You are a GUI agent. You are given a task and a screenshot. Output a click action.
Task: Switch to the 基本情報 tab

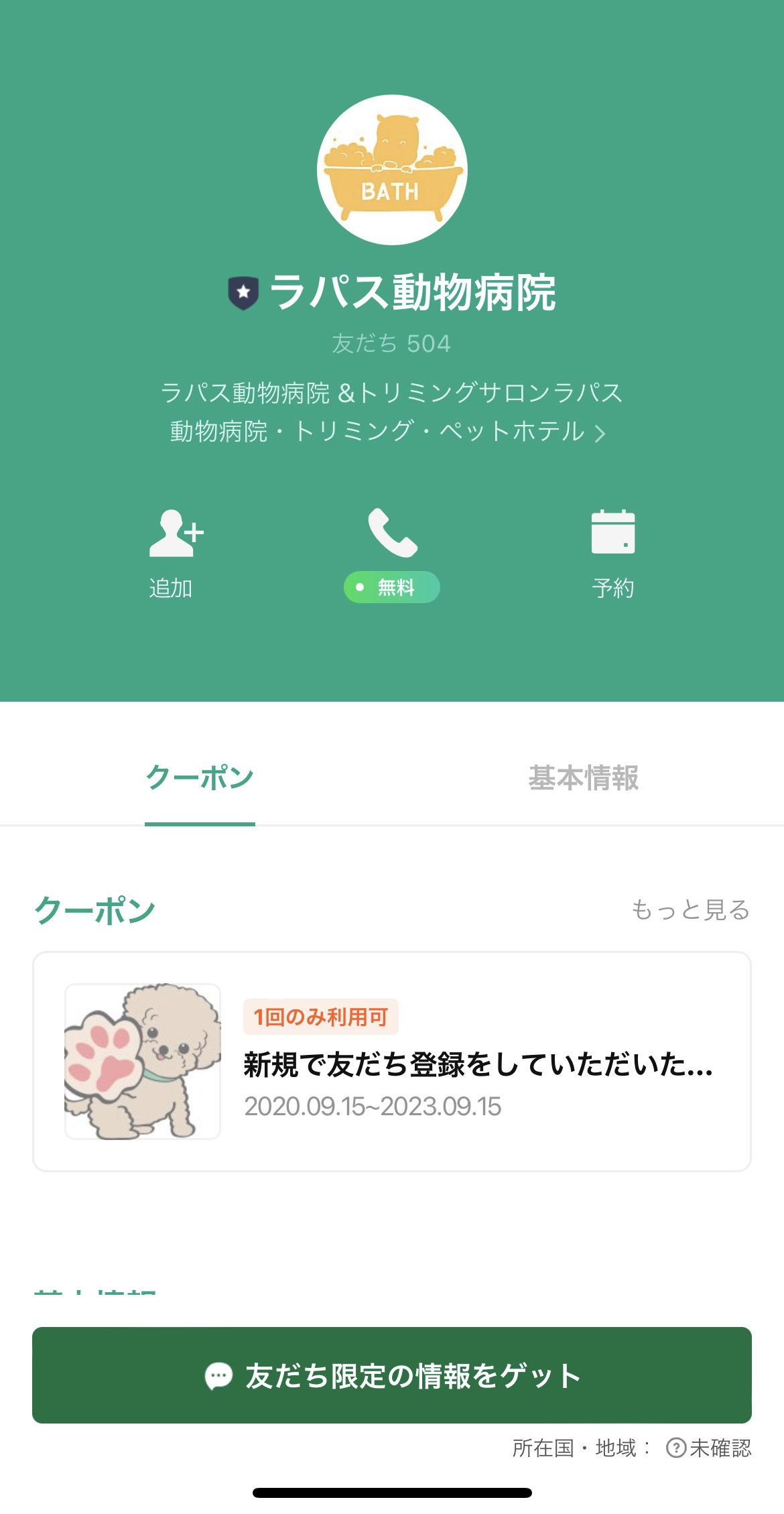coord(584,777)
